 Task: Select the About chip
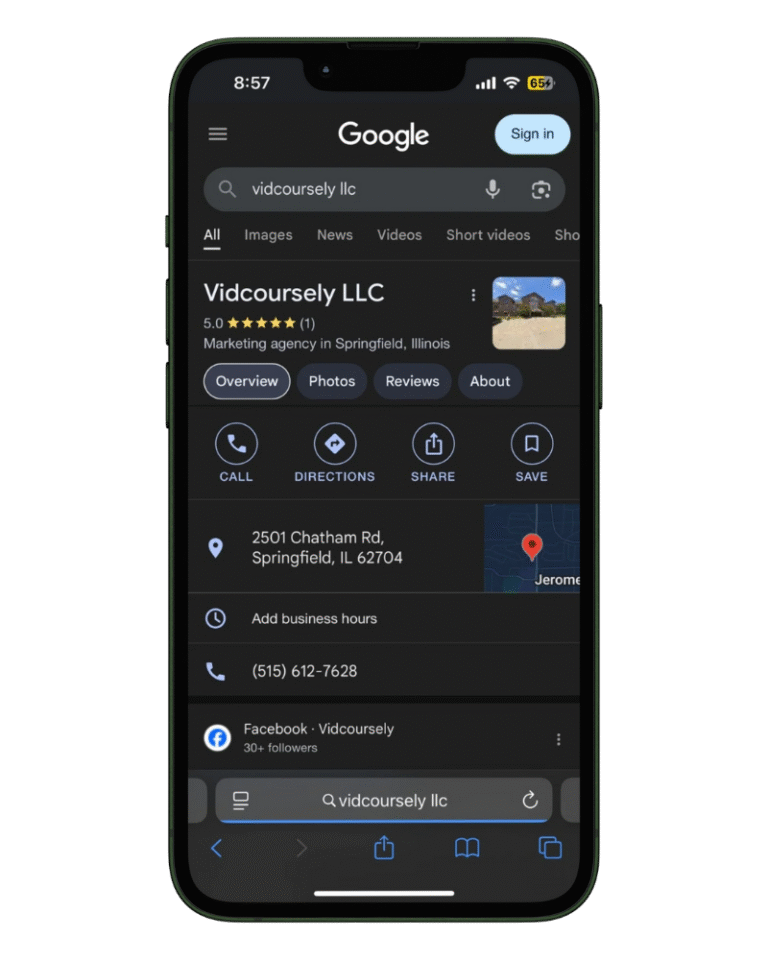[x=490, y=381]
